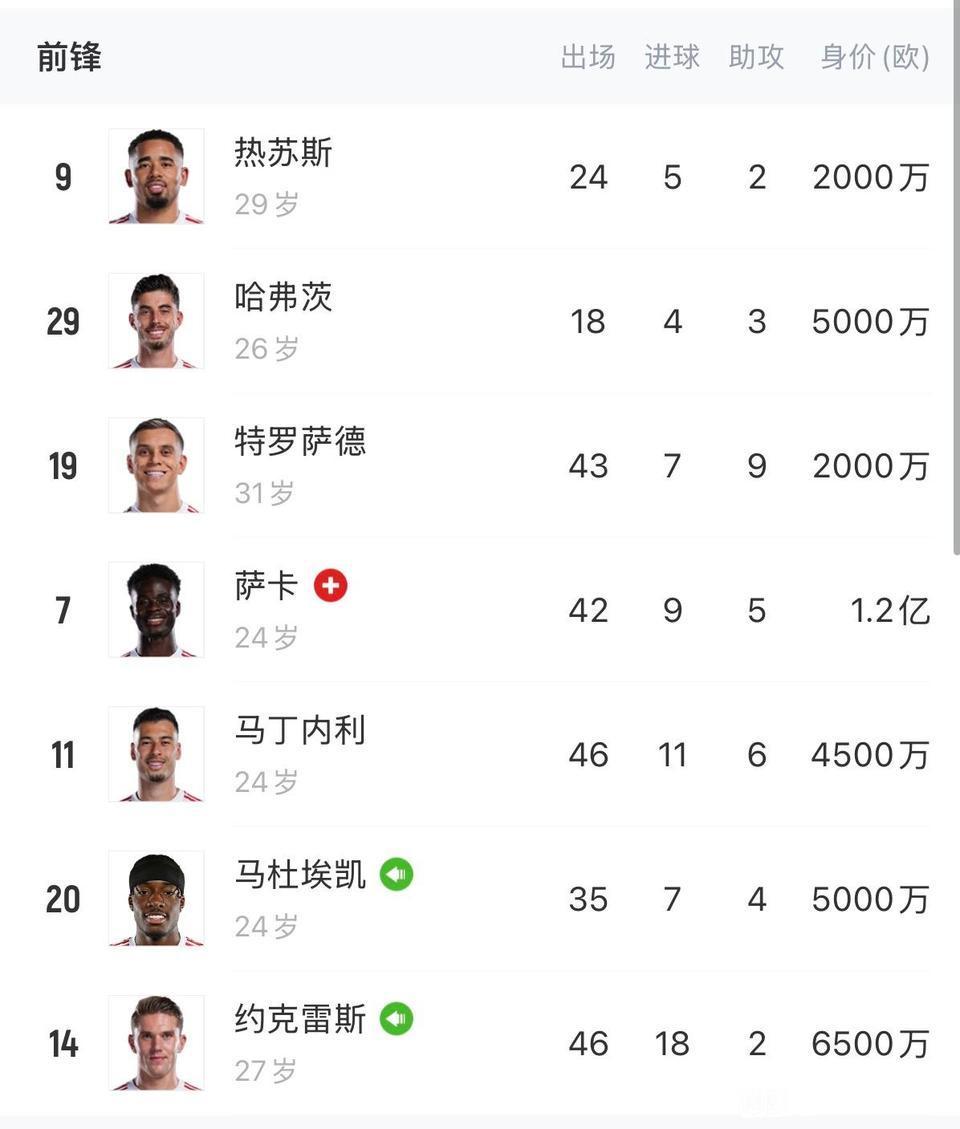Image resolution: width=960 pixels, height=1129 pixels.
Task: Click the injury icon next to 萨卡
Action: click(x=330, y=586)
